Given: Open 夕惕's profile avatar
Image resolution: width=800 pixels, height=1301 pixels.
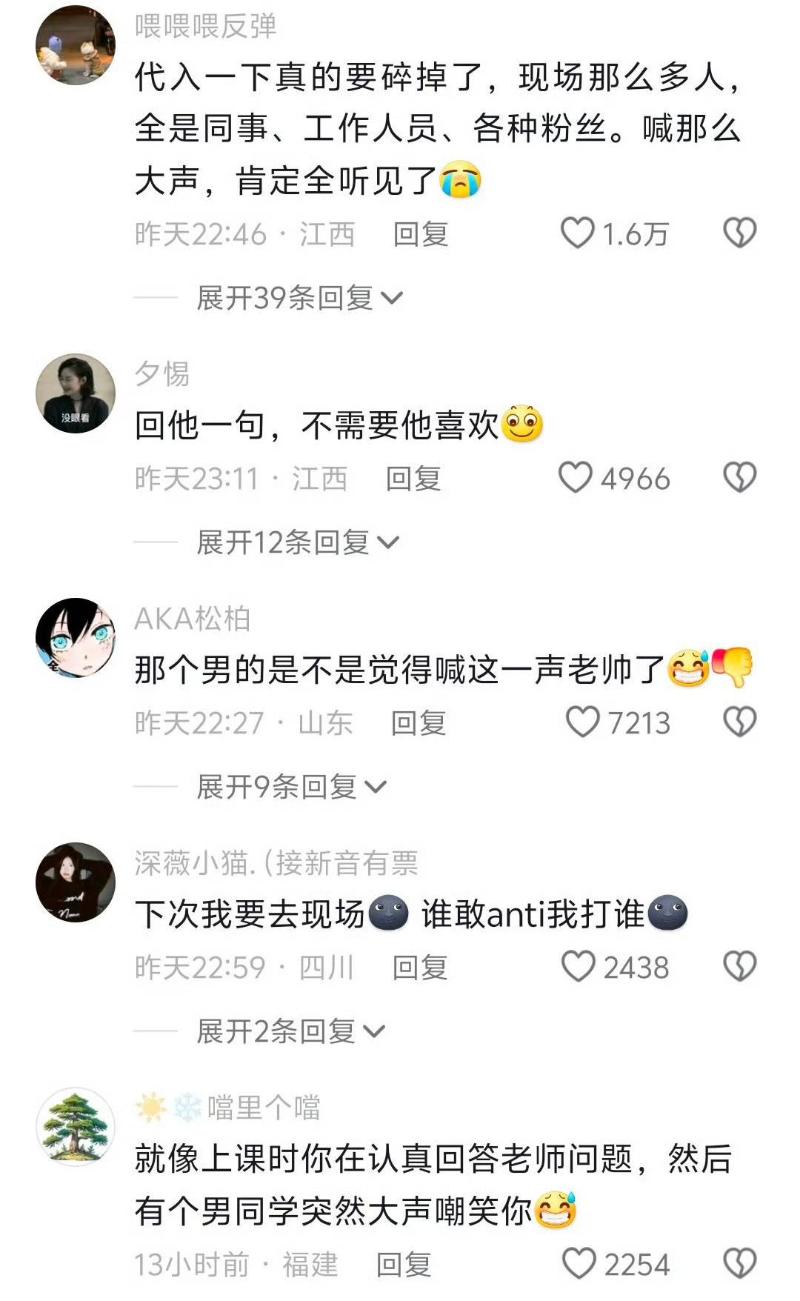Looking at the screenshot, I should pos(76,394).
